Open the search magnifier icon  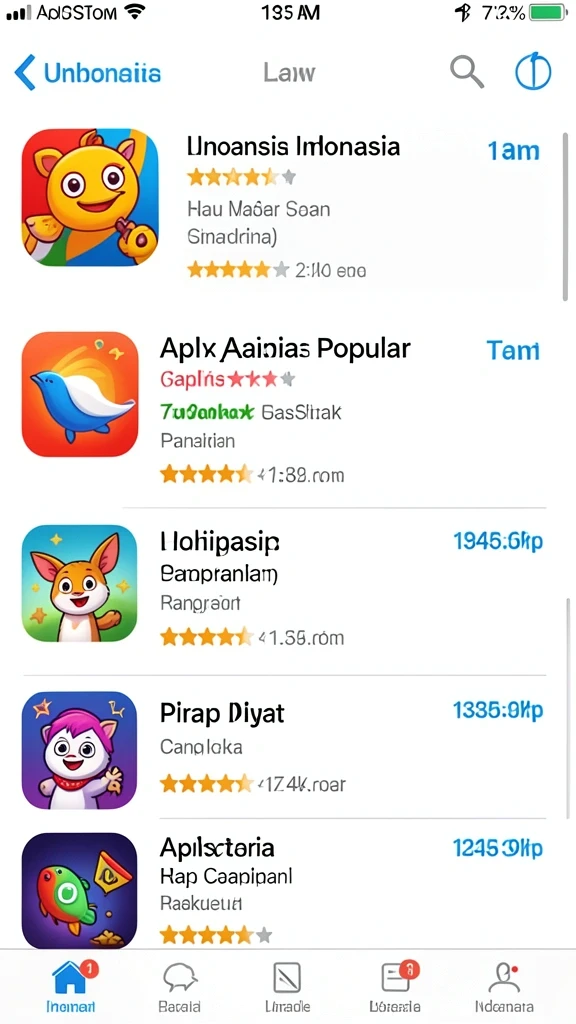tap(467, 71)
